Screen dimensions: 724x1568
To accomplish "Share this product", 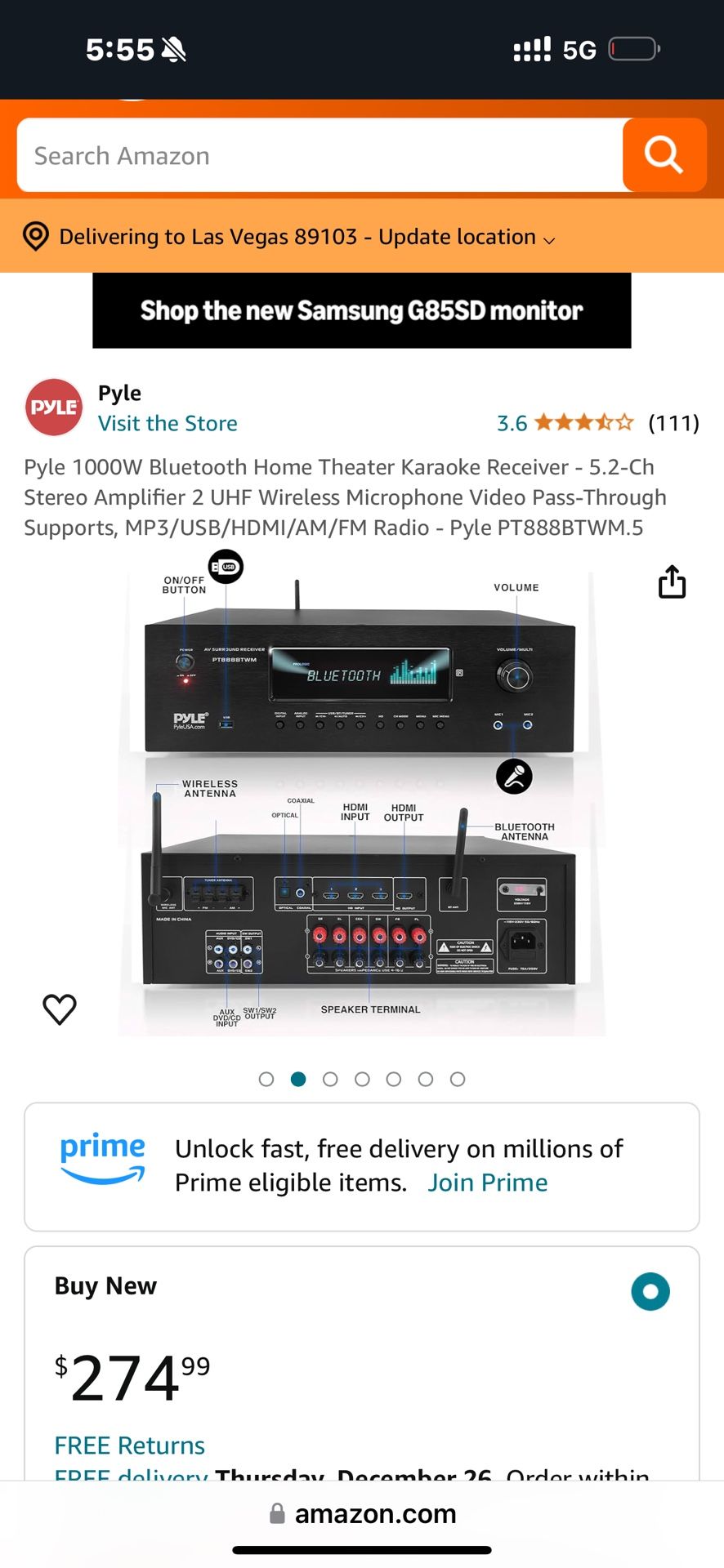I will 672,581.
